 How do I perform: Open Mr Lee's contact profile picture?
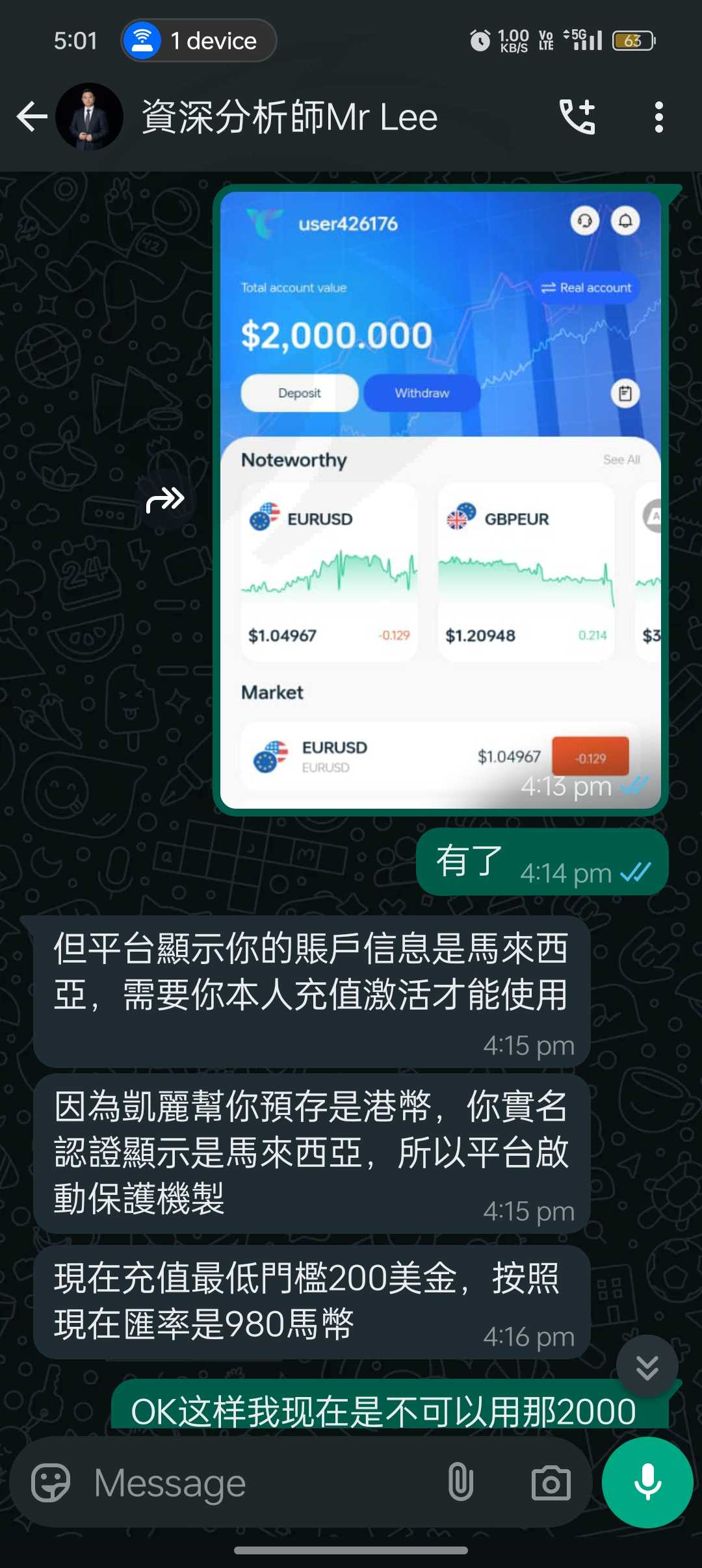coord(89,117)
